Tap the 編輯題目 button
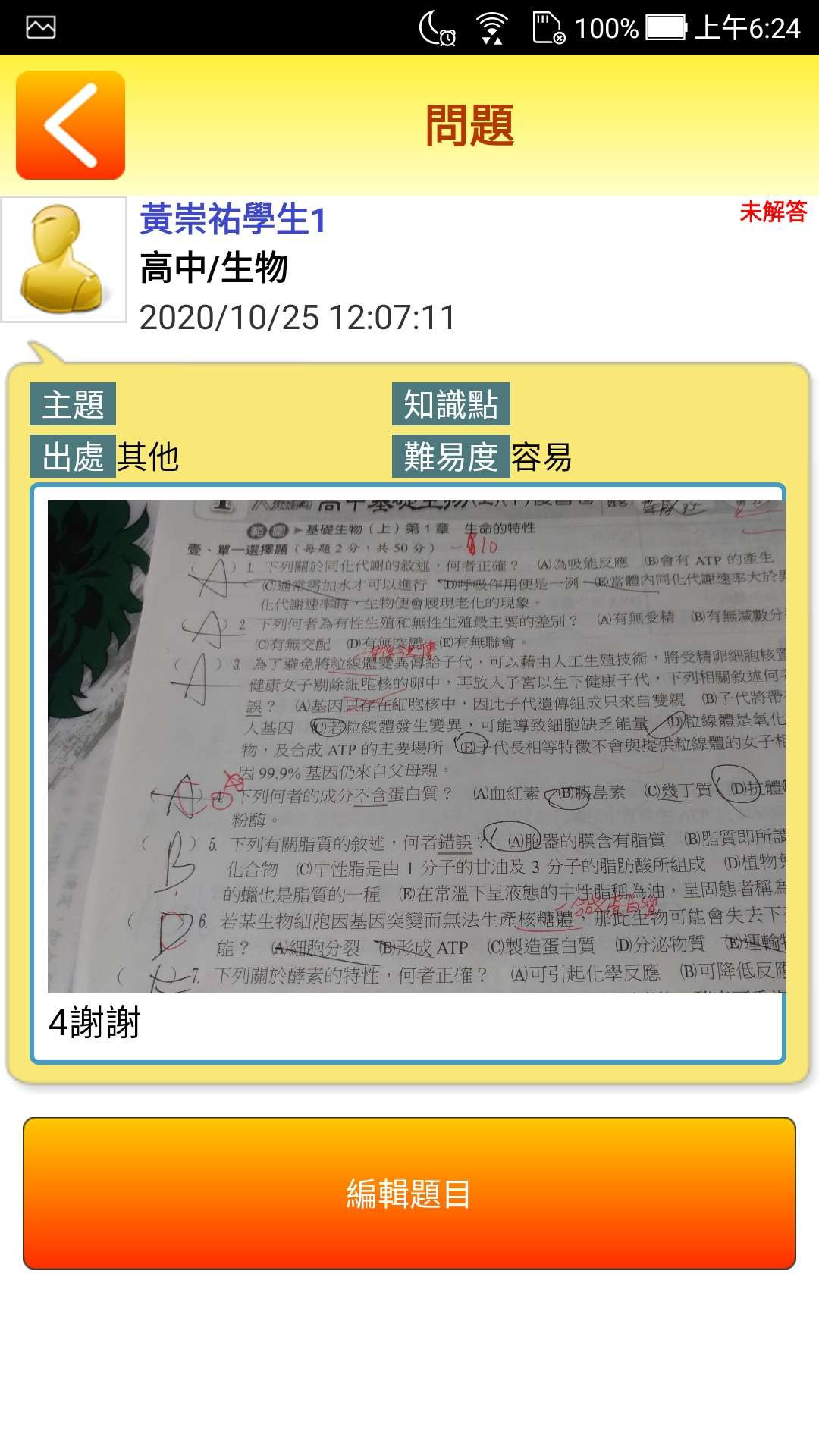Screen dimensions: 819x1456 click(x=409, y=1194)
